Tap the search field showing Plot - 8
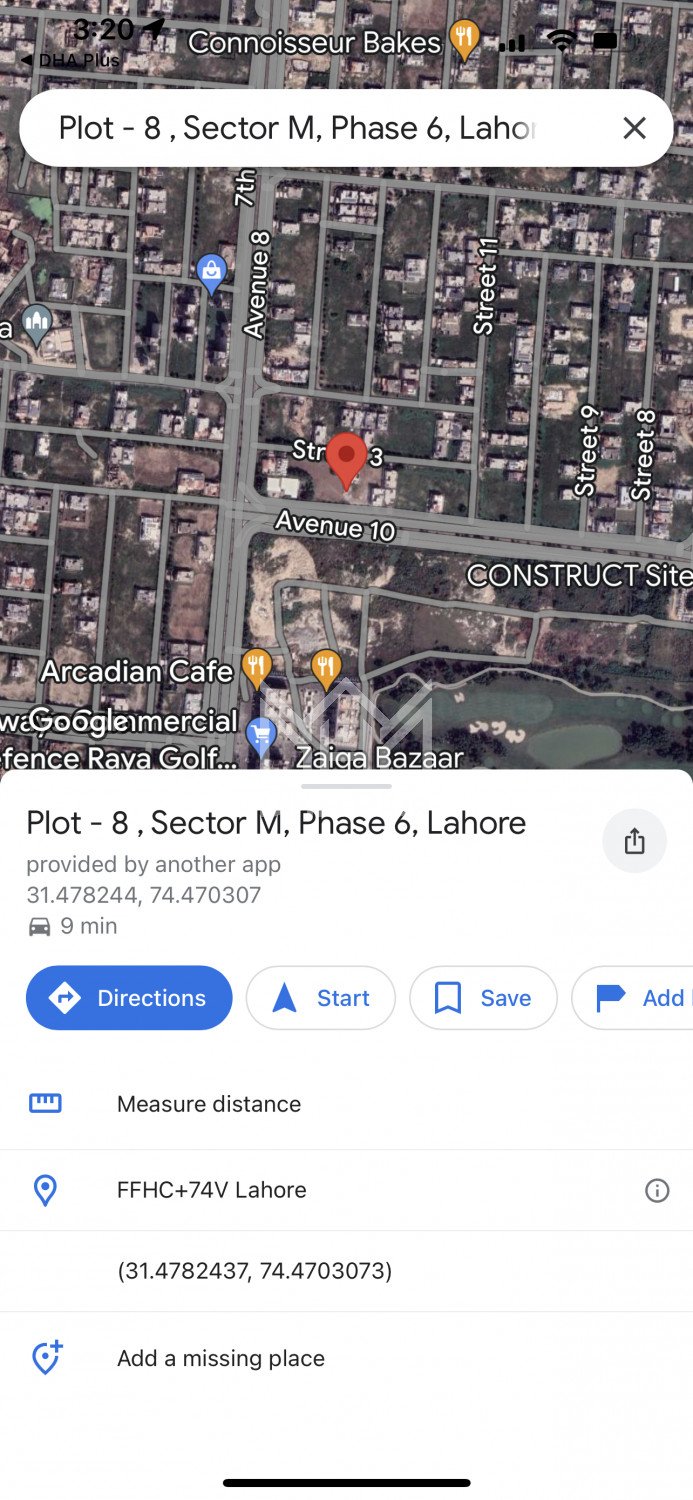 pos(300,128)
